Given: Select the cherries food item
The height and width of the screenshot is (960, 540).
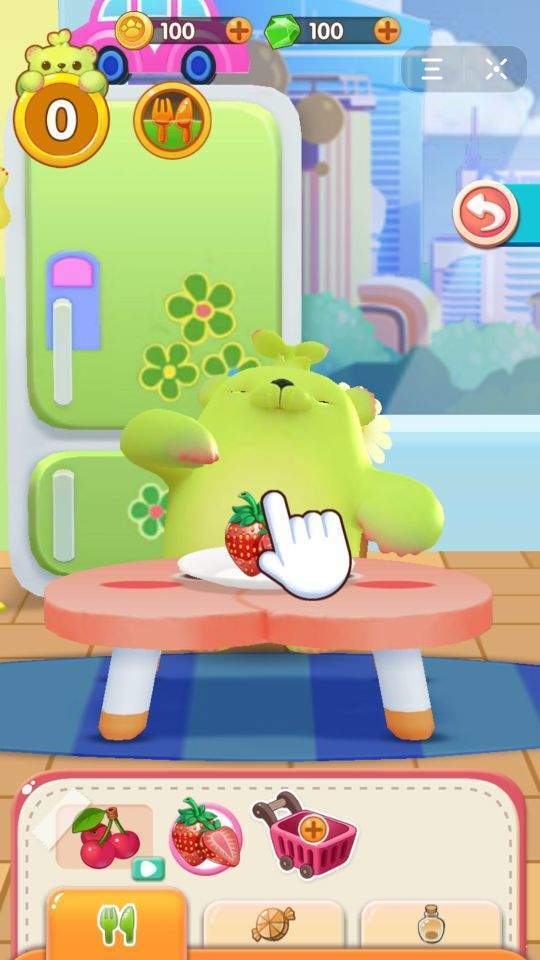Looking at the screenshot, I should (x=104, y=836).
